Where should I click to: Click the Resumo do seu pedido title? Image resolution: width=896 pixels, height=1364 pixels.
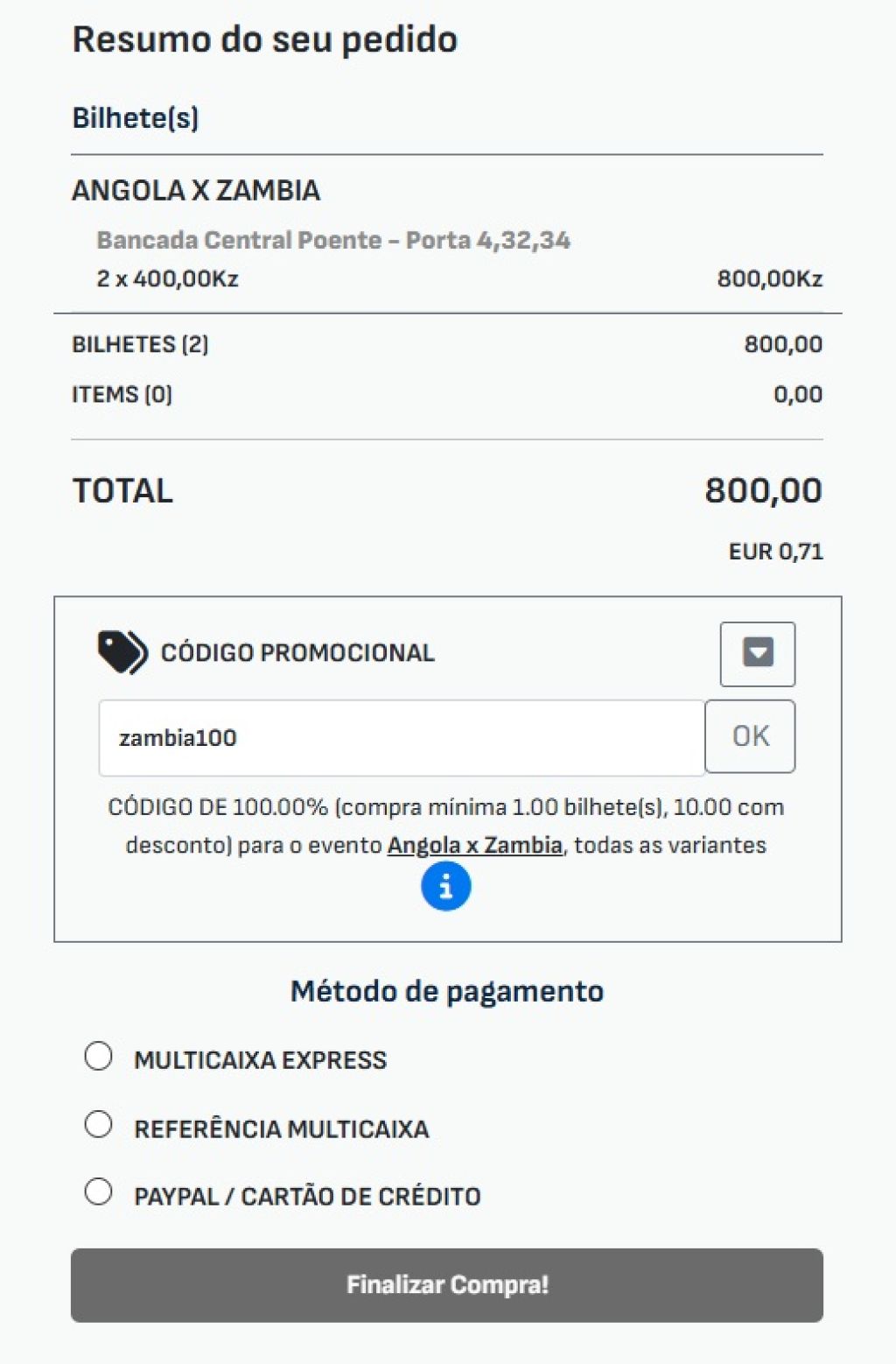[x=266, y=38]
